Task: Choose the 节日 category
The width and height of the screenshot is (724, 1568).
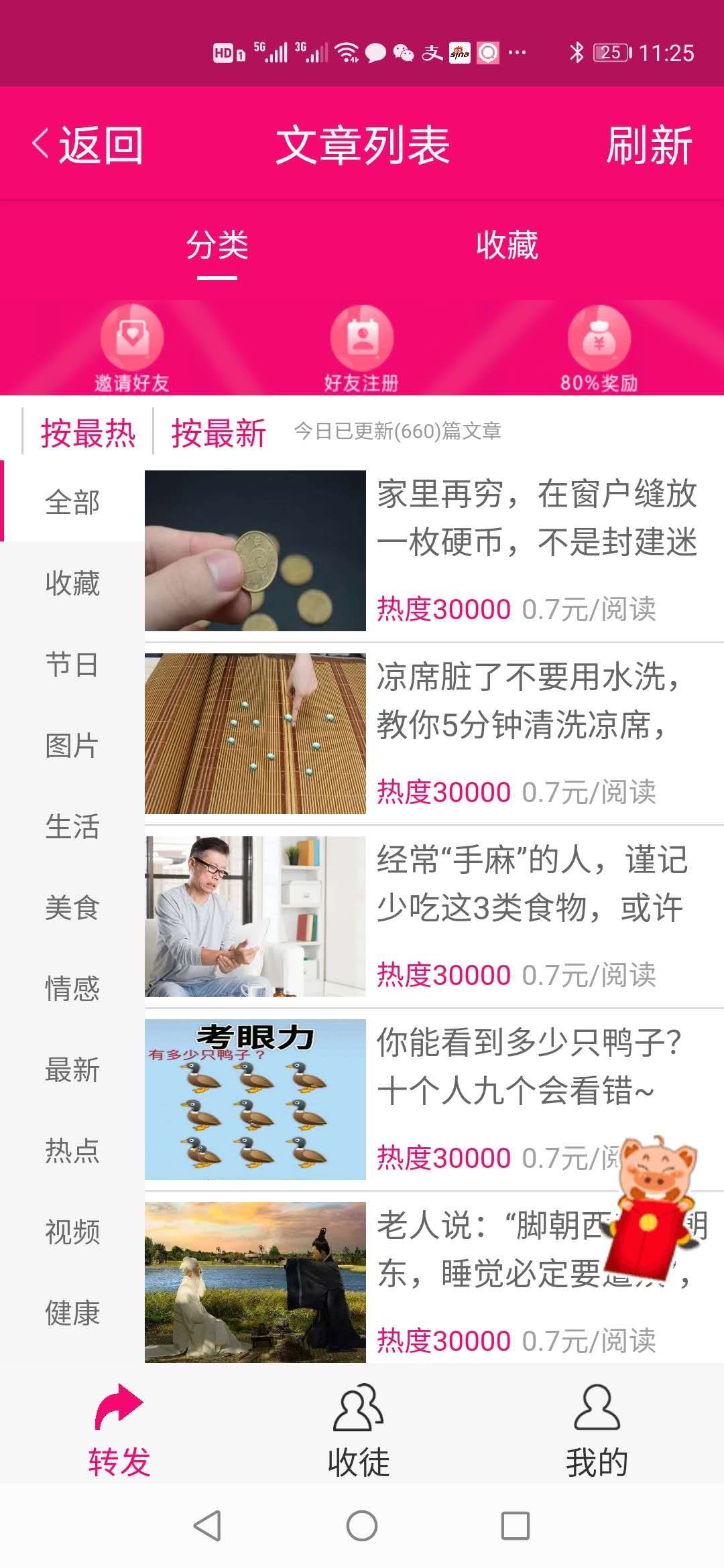Action: tap(72, 665)
